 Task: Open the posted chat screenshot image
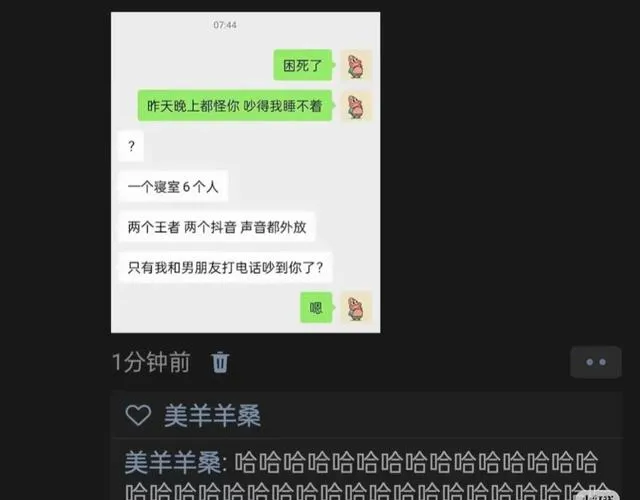[245, 172]
